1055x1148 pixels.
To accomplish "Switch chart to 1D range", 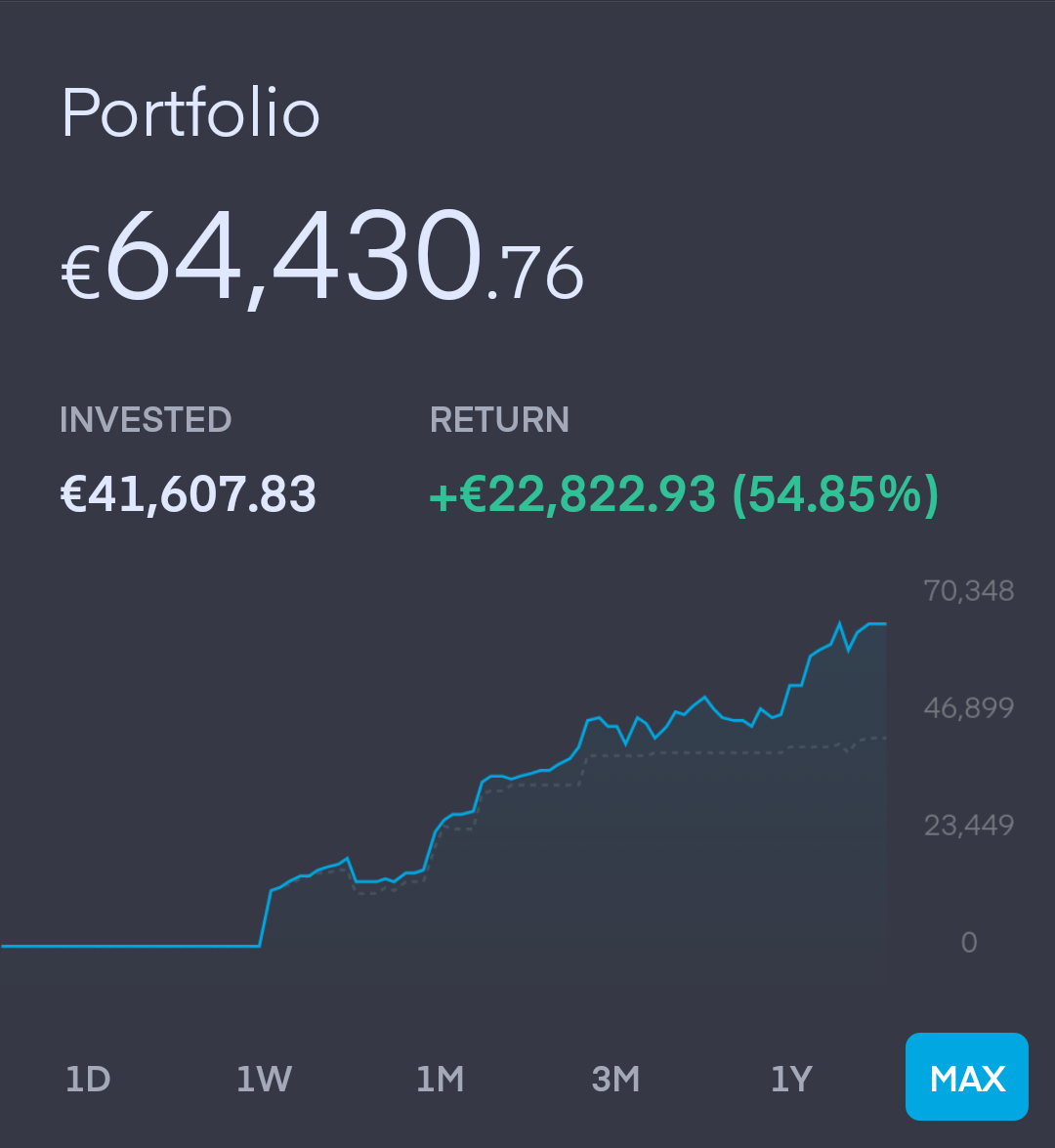I will (x=88, y=1079).
